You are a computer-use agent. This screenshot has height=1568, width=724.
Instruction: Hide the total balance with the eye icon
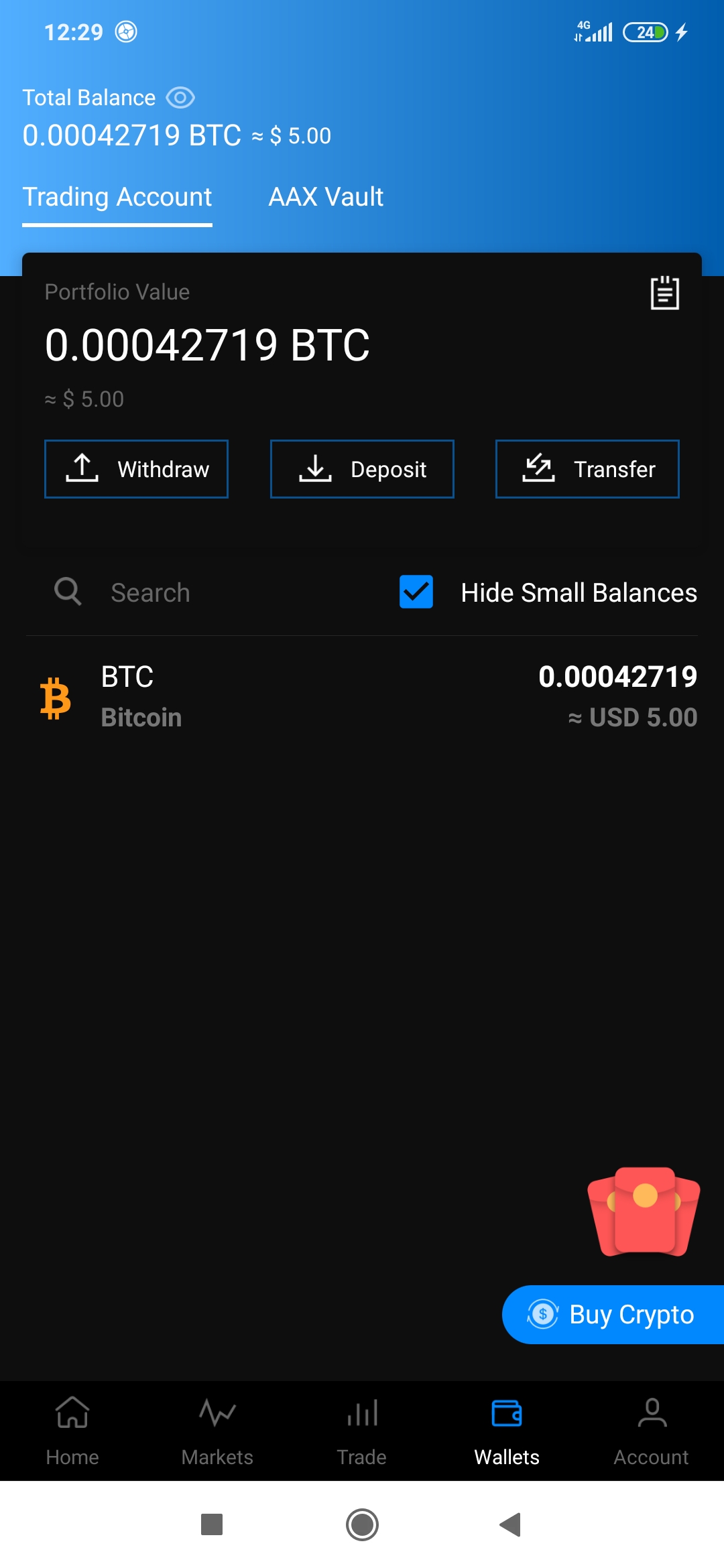[x=180, y=98]
